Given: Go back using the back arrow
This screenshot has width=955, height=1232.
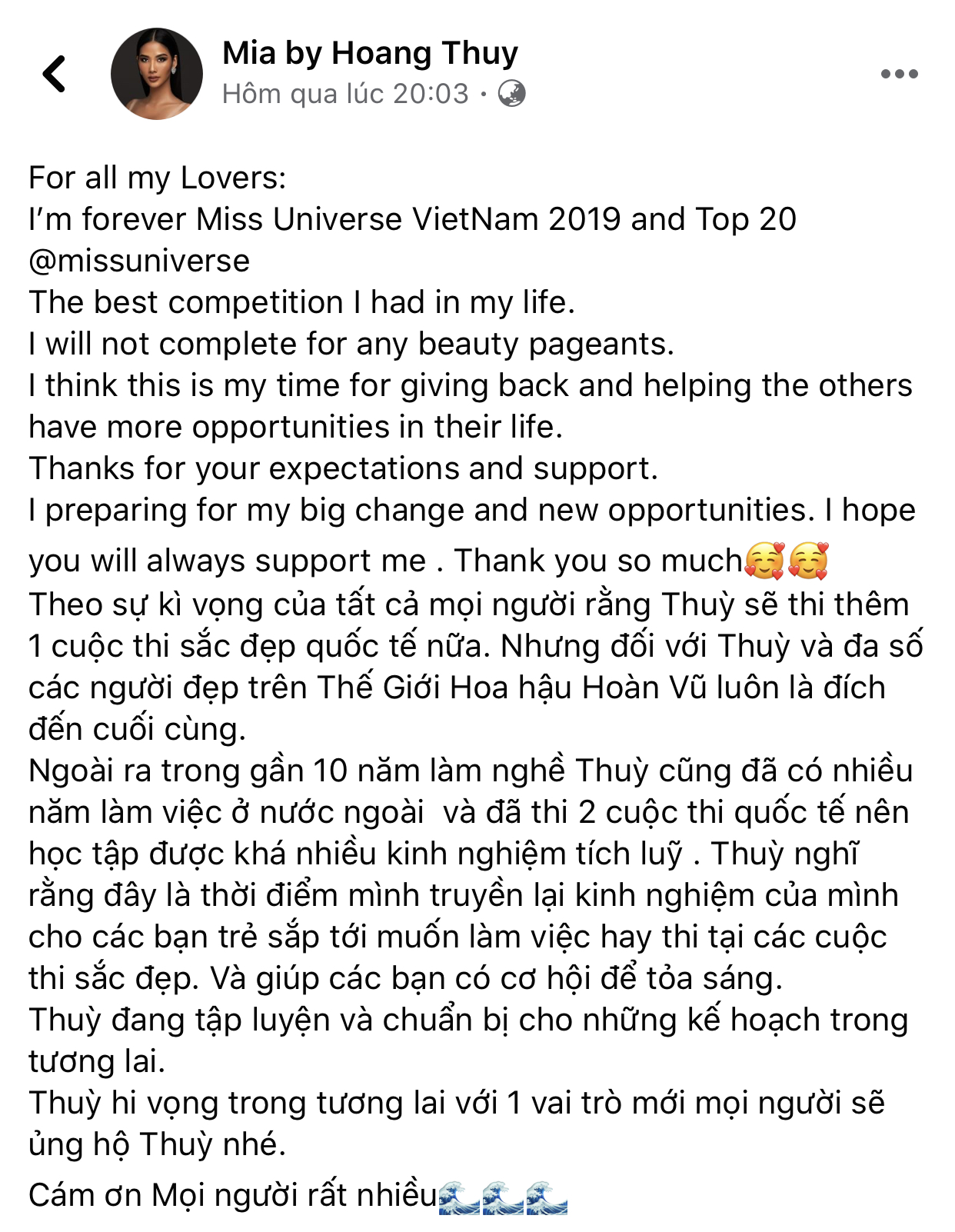Looking at the screenshot, I should (x=54, y=74).
